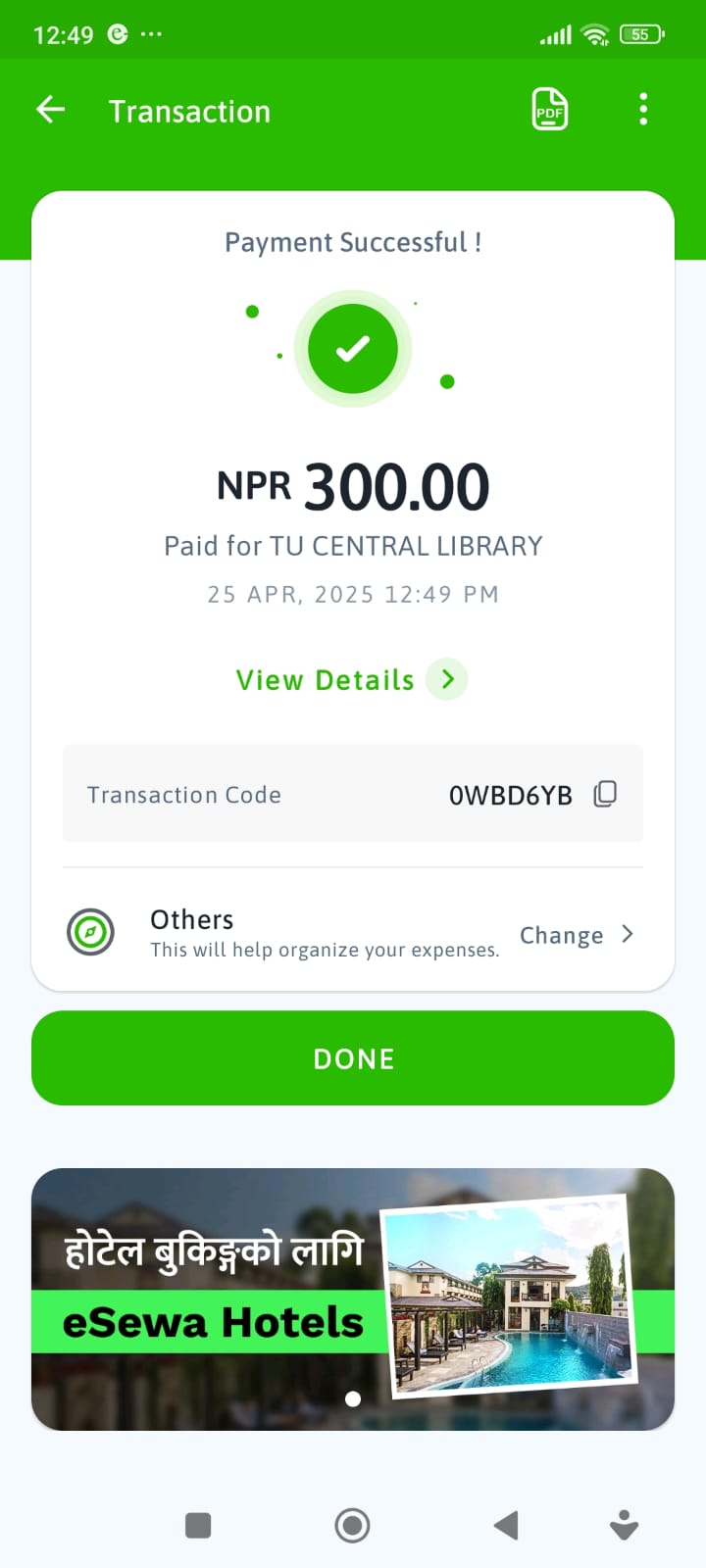This screenshot has width=706, height=1568.
Task: Tap the DONE button
Action: [x=353, y=1058]
